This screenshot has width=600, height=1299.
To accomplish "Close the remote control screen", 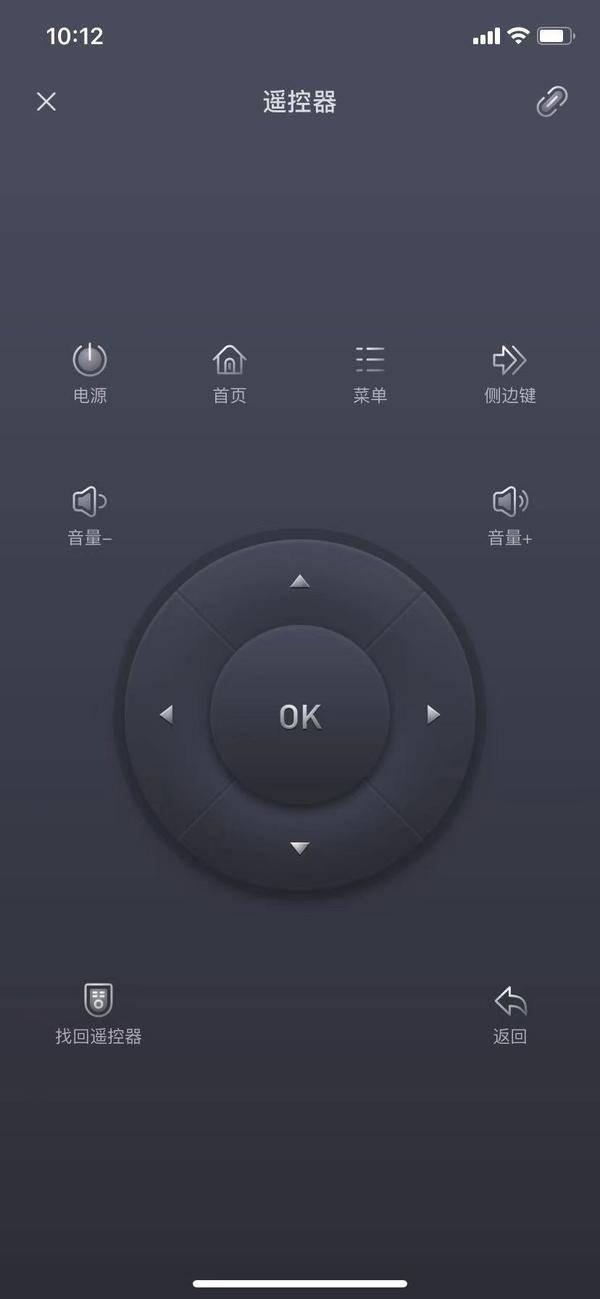I will (46, 101).
